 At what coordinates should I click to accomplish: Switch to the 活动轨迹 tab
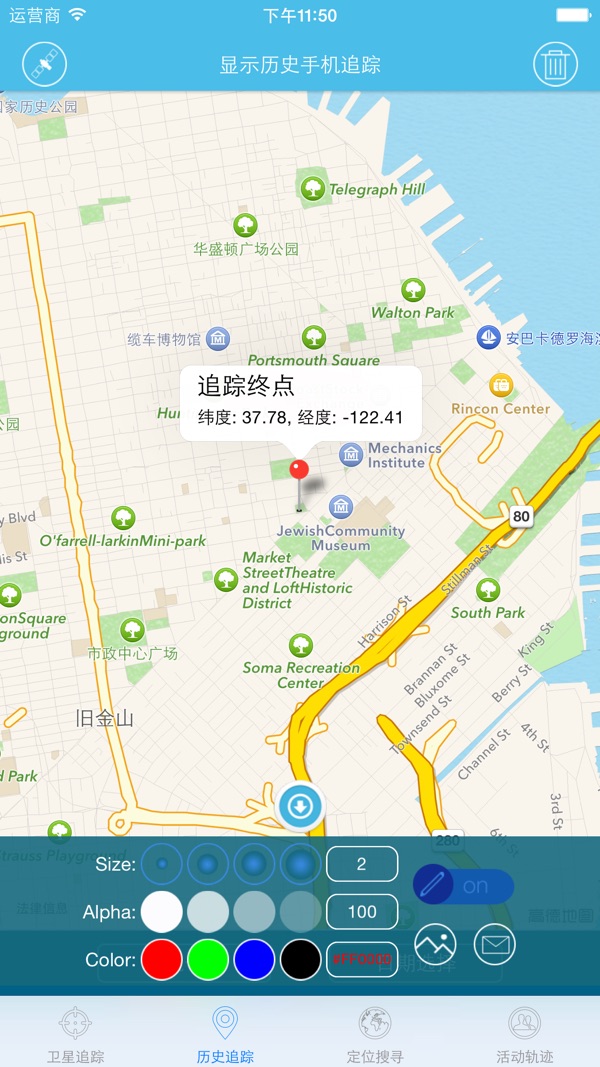[525, 1034]
